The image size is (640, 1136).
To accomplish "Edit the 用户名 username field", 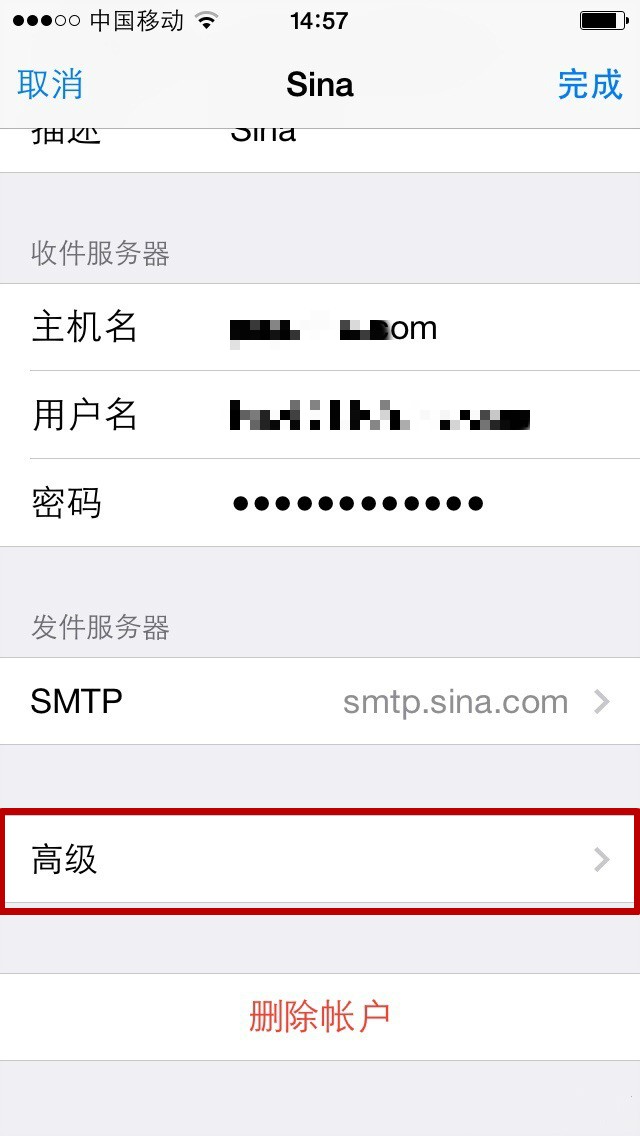I will 320,415.
